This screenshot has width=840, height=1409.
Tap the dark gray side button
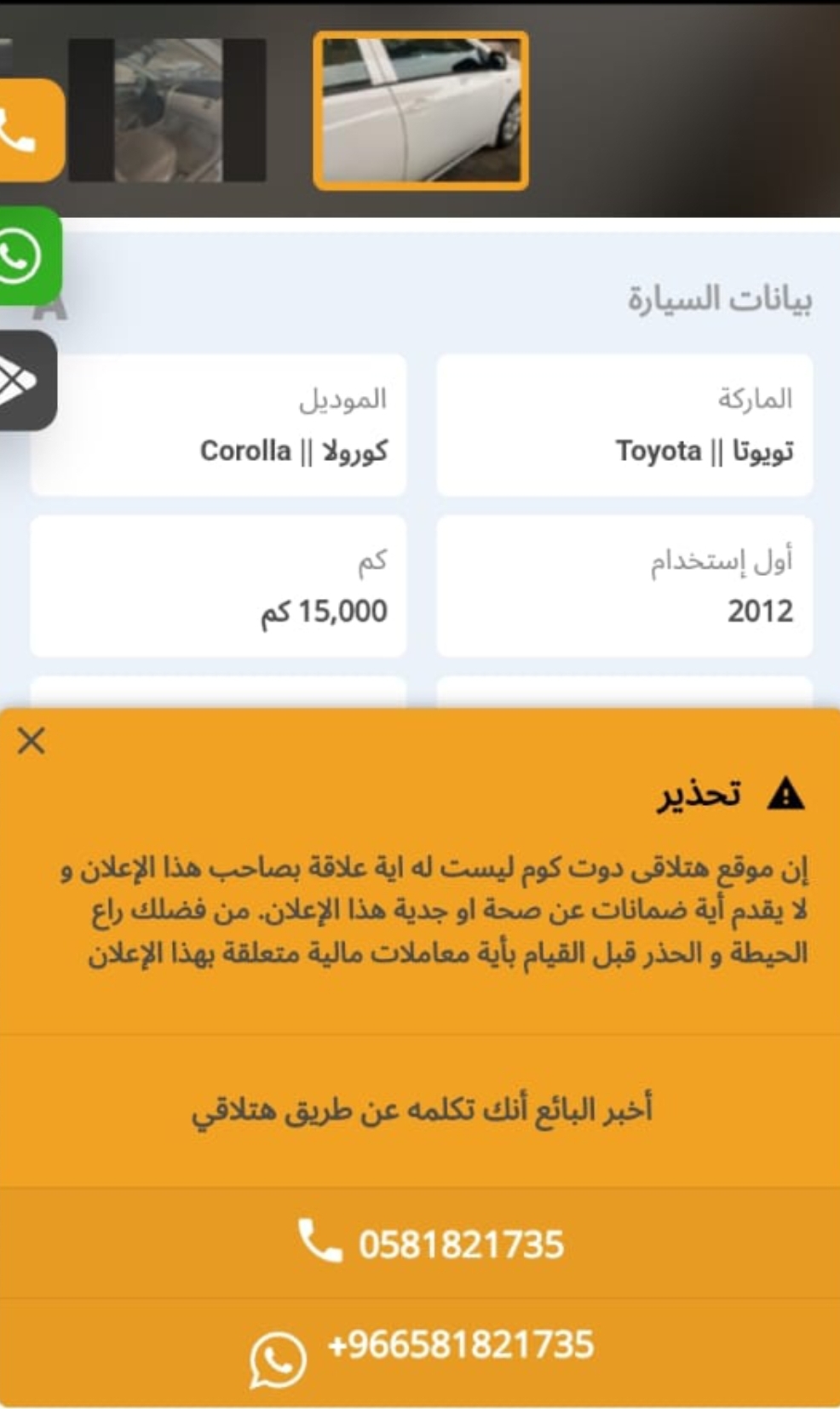point(26,381)
